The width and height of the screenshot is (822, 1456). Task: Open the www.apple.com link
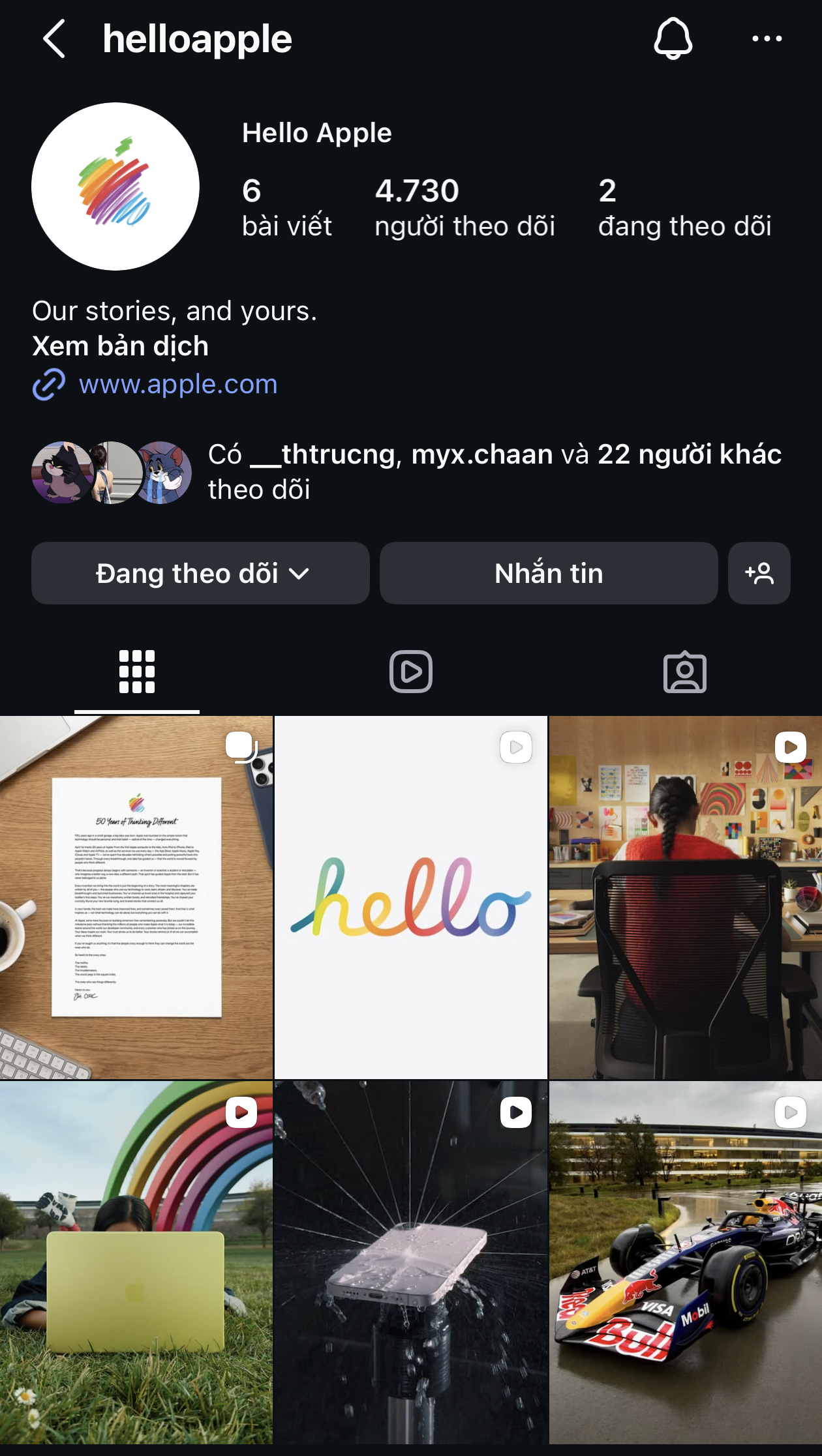point(177,384)
